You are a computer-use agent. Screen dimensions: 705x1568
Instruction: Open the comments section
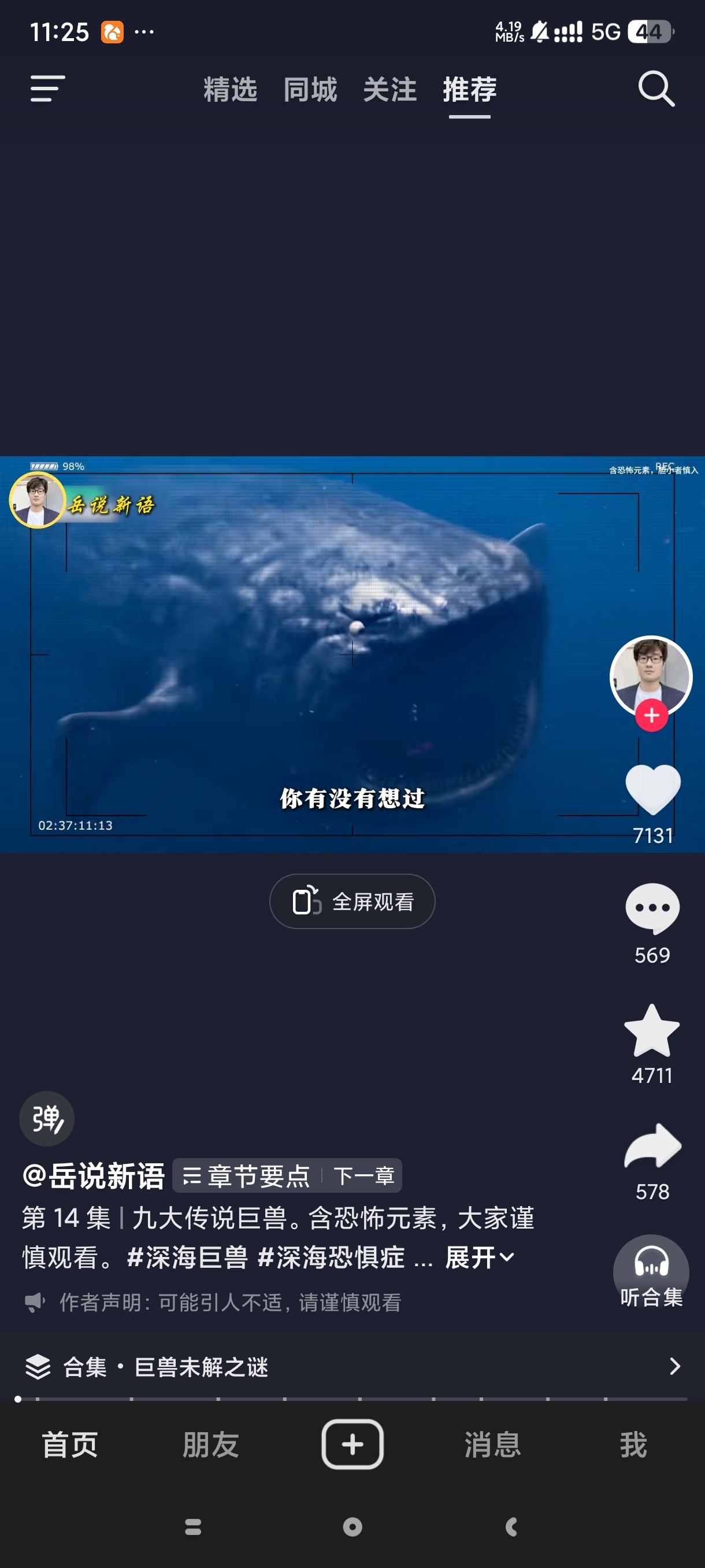pyautogui.click(x=652, y=908)
